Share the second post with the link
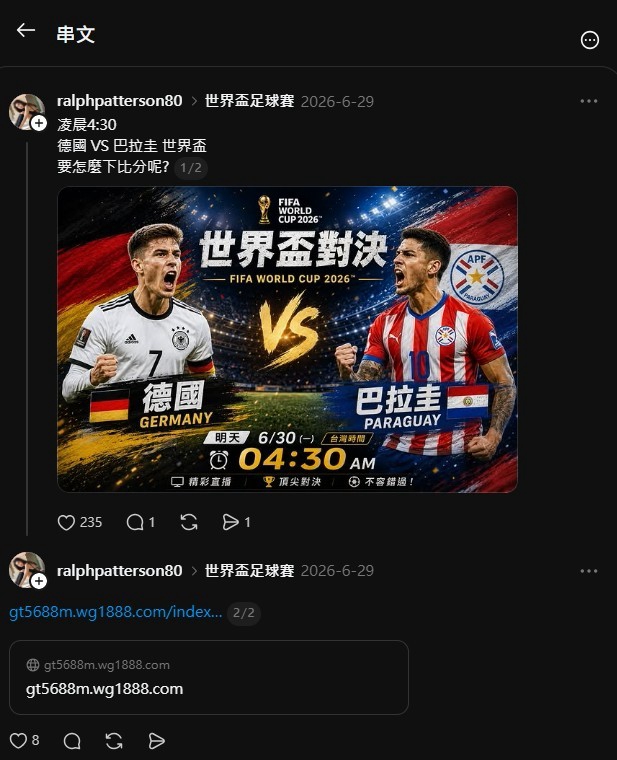The image size is (617, 760). tap(156, 741)
